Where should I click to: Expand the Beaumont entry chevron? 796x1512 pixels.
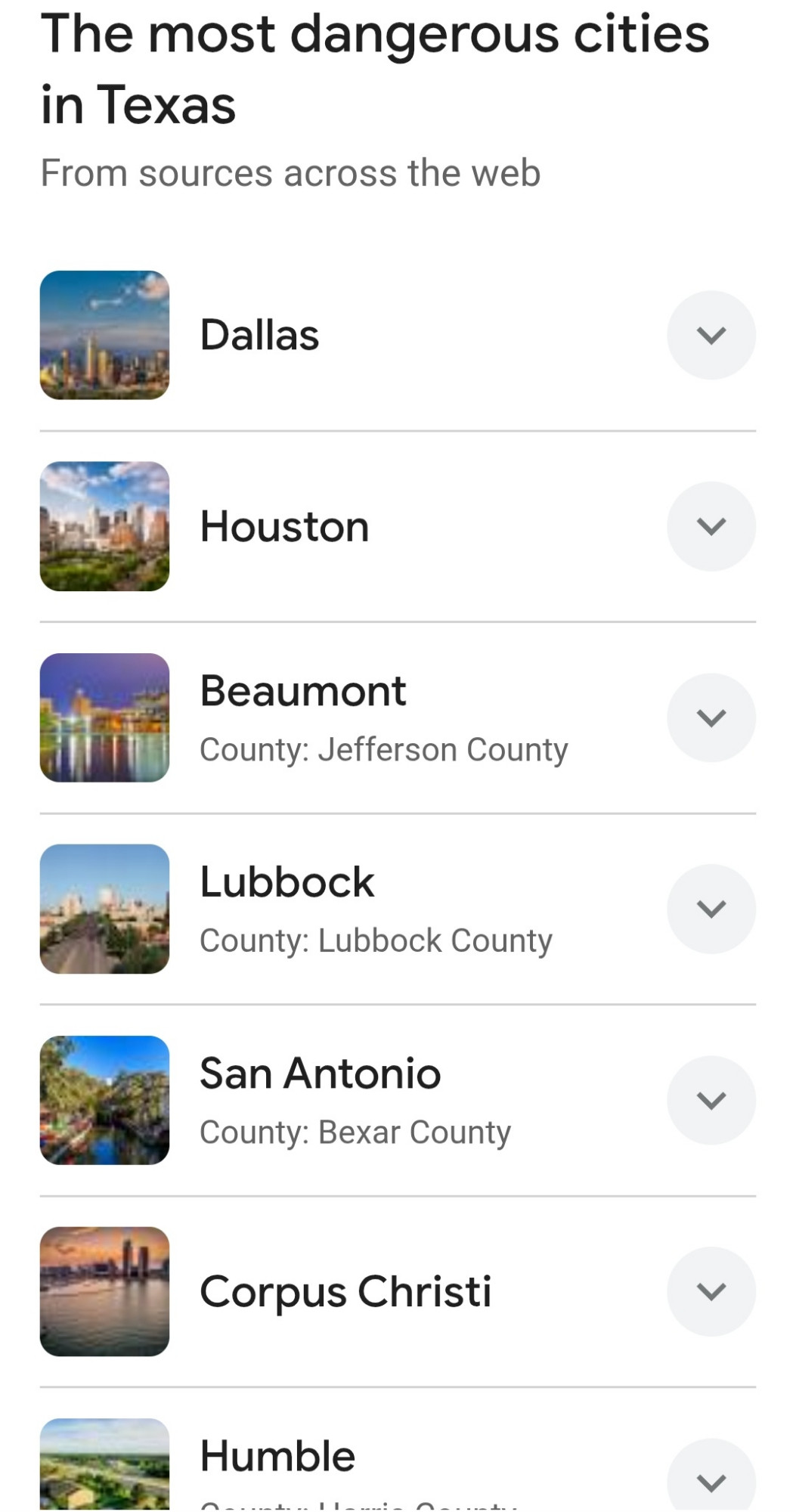point(711,717)
